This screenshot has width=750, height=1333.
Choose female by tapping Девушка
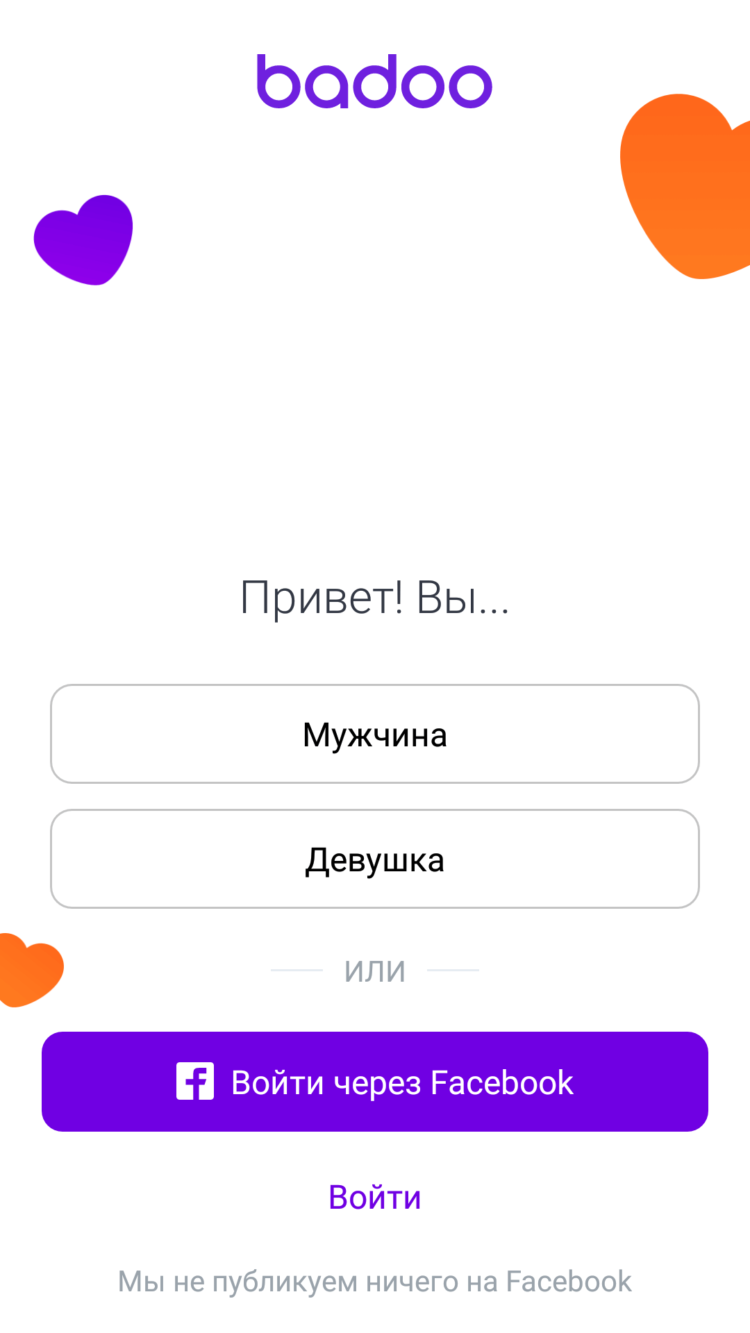(x=375, y=858)
